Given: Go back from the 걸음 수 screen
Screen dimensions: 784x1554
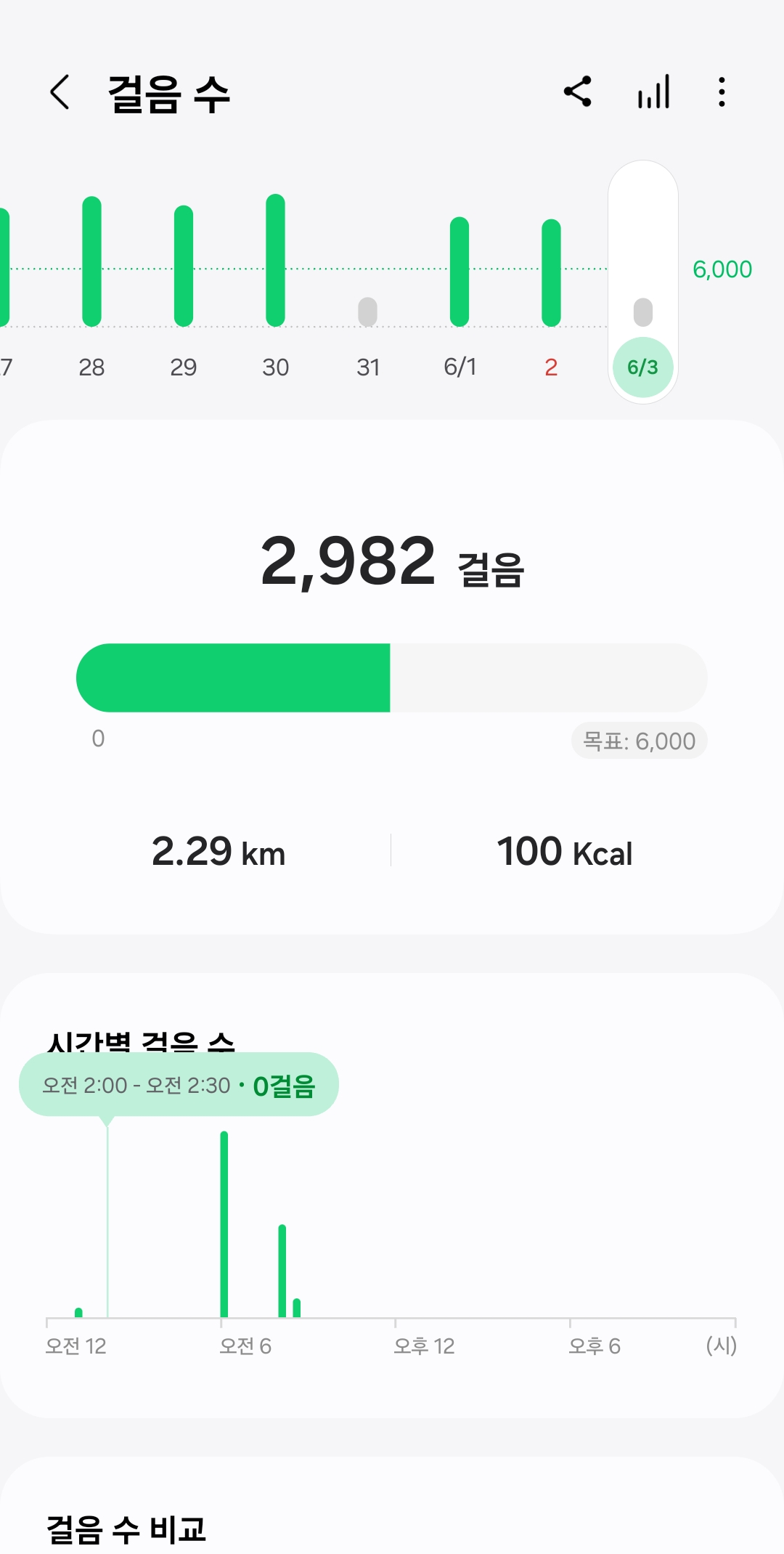Looking at the screenshot, I should [60, 92].
